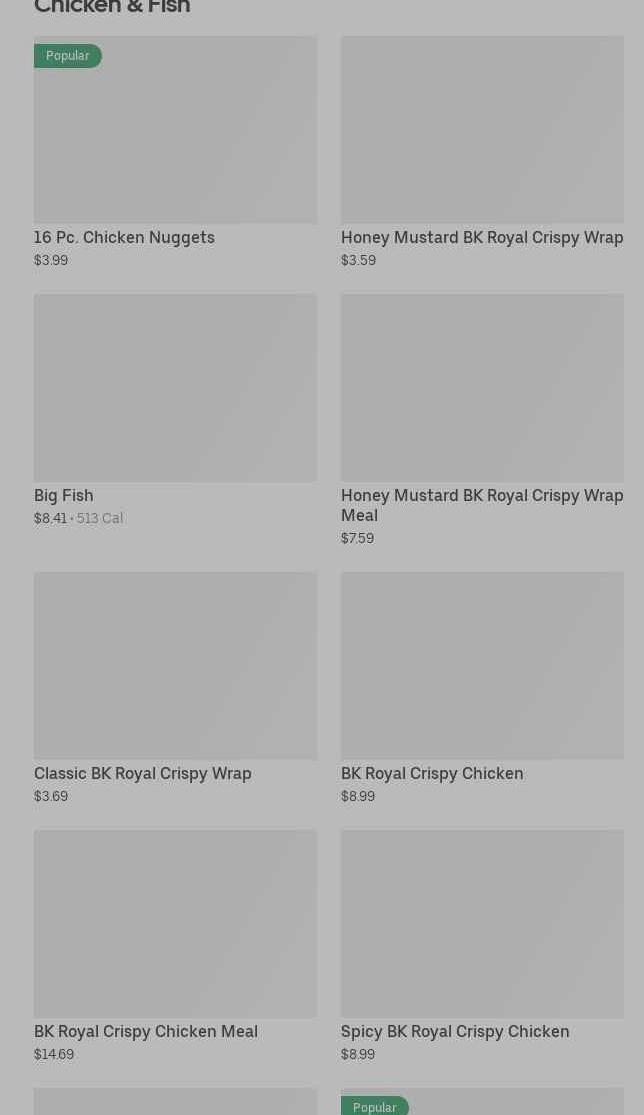View the Spicy BK Royal Crispy Chicken
Screen dimensions: 644x1115
(x=482, y=924)
